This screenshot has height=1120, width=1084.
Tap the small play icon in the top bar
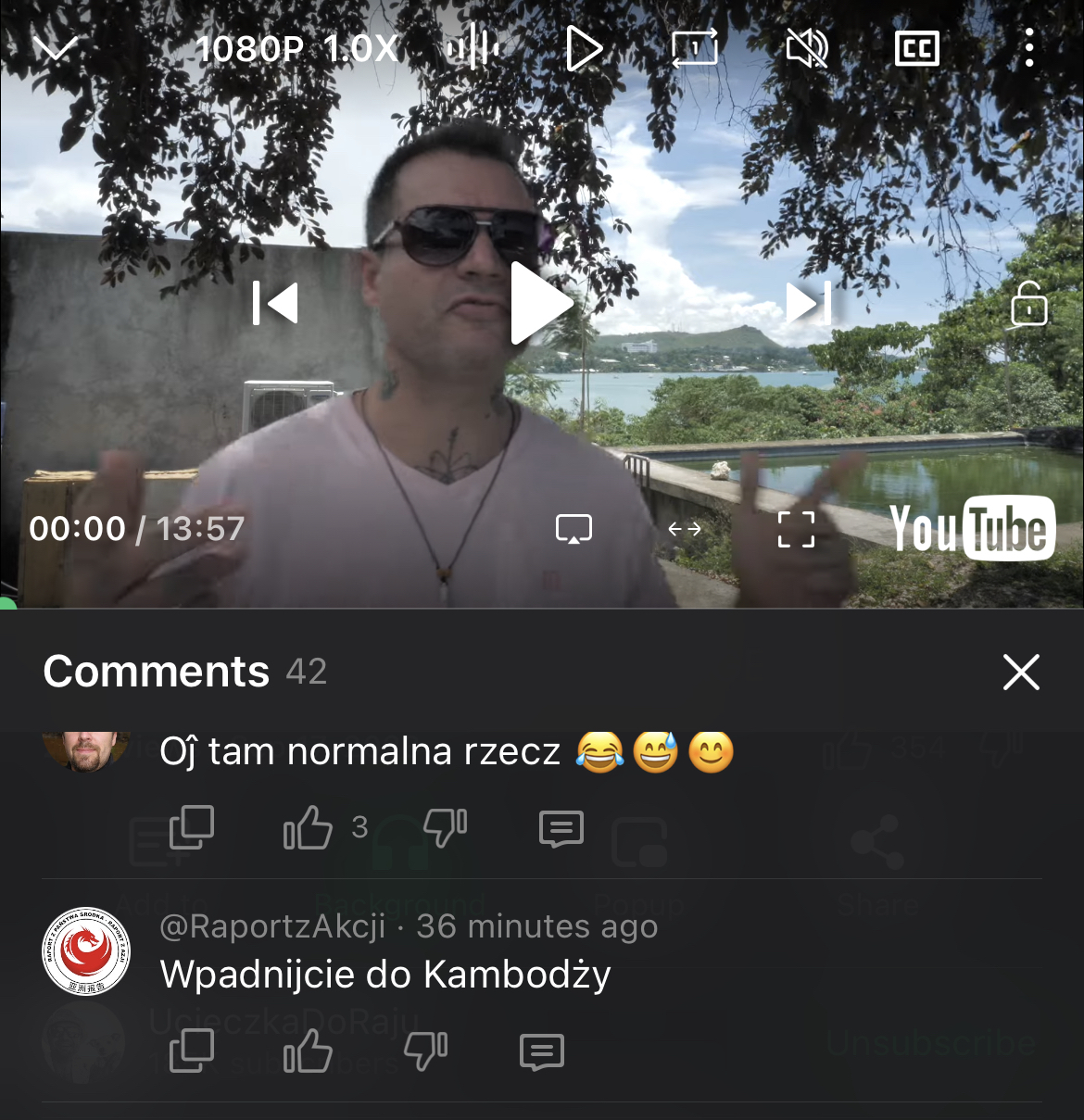[x=584, y=48]
